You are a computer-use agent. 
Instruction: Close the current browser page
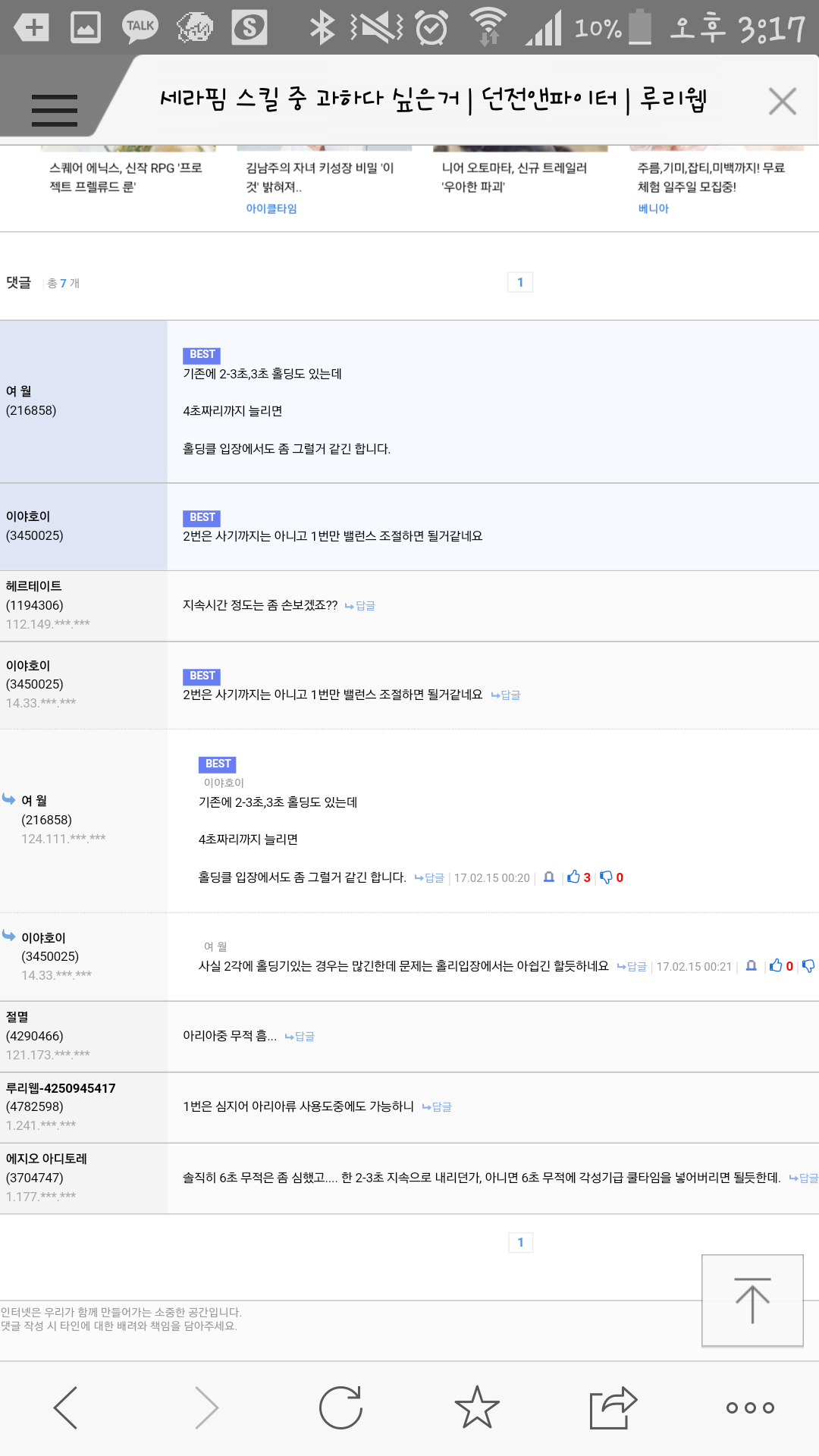coord(782,101)
